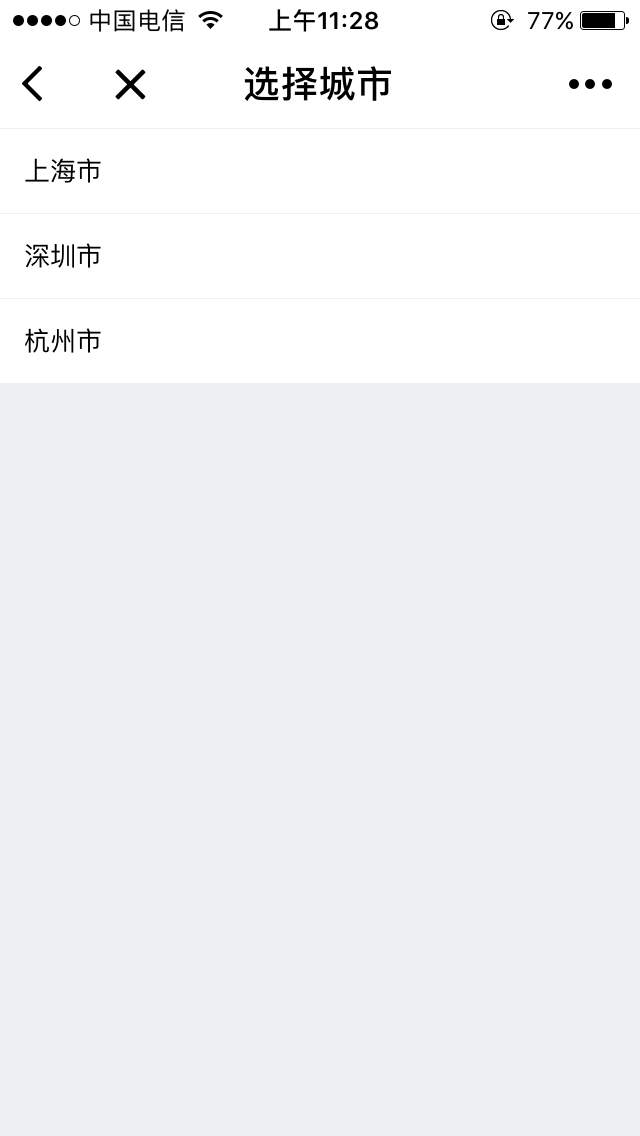Open the three-dot overflow menu
The width and height of the screenshot is (640, 1136).
590,85
